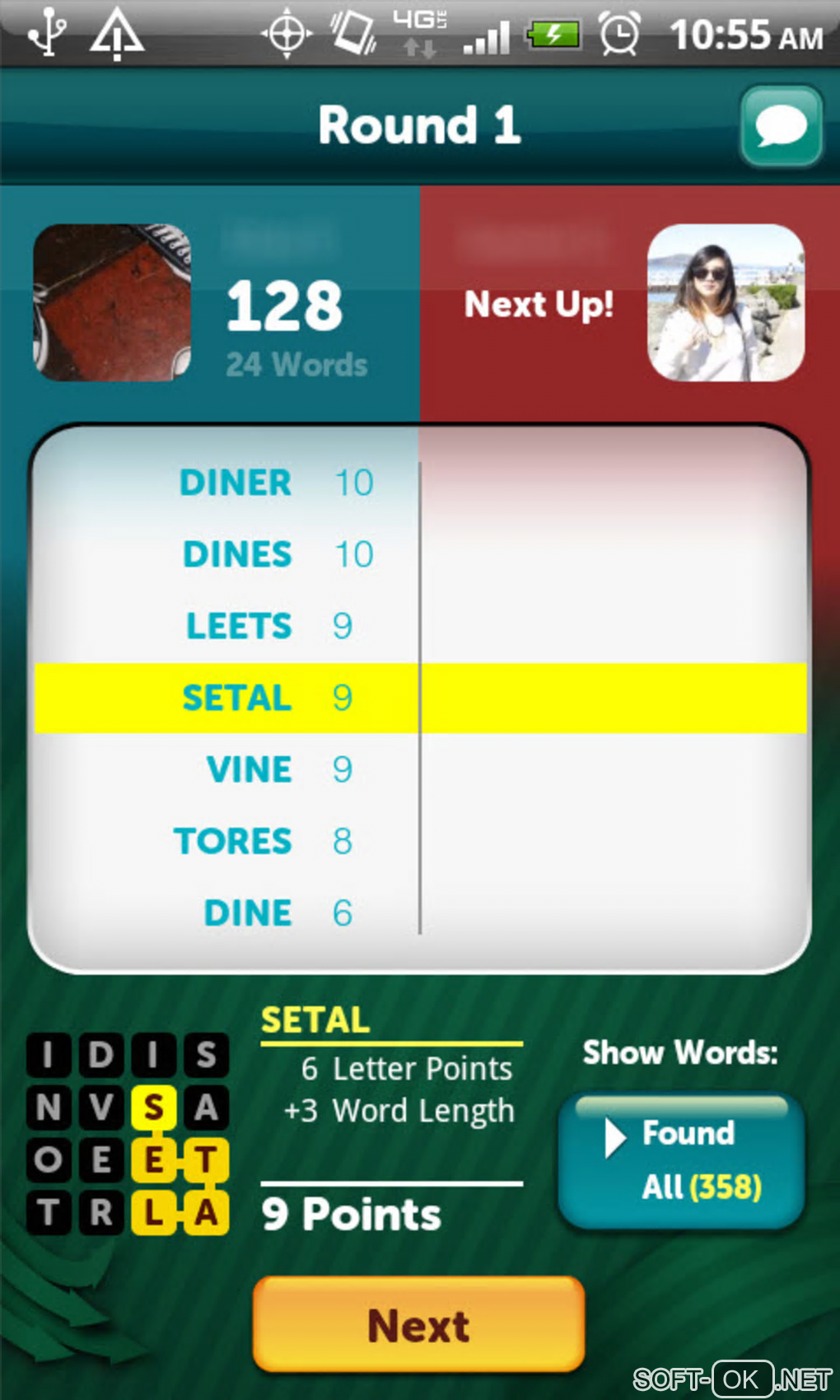Image resolution: width=840 pixels, height=1400 pixels.
Task: Select the Found words filter
Action: 687,1133
